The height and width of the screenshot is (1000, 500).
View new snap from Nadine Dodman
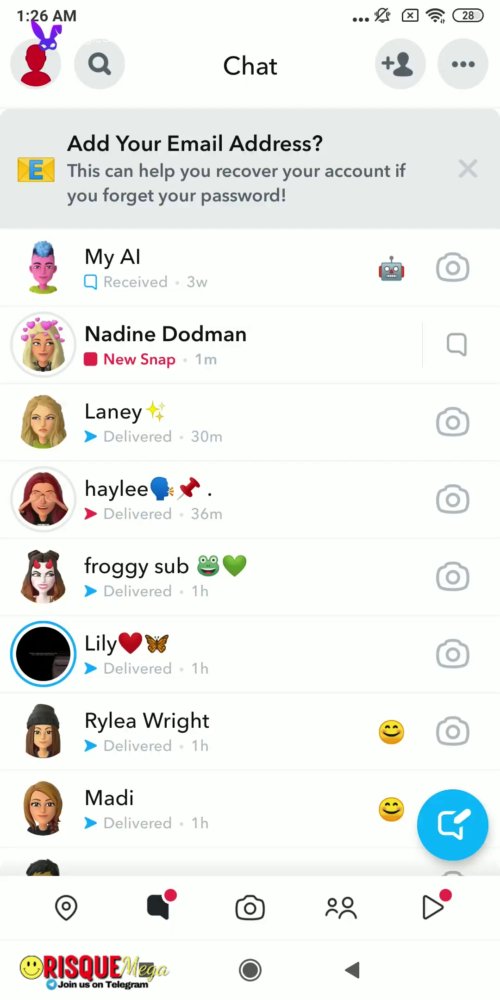pyautogui.click(x=210, y=345)
